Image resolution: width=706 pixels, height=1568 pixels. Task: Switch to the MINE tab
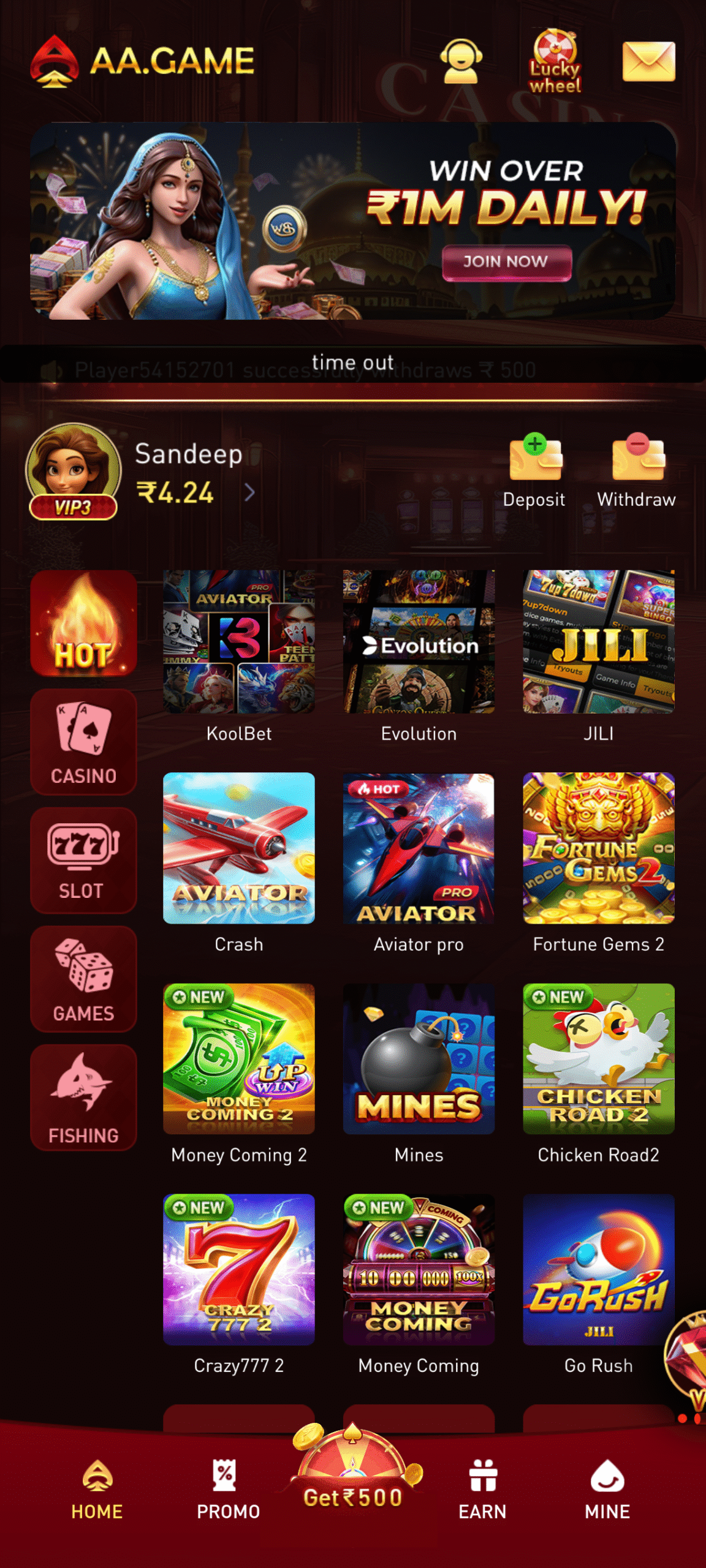click(607, 1488)
